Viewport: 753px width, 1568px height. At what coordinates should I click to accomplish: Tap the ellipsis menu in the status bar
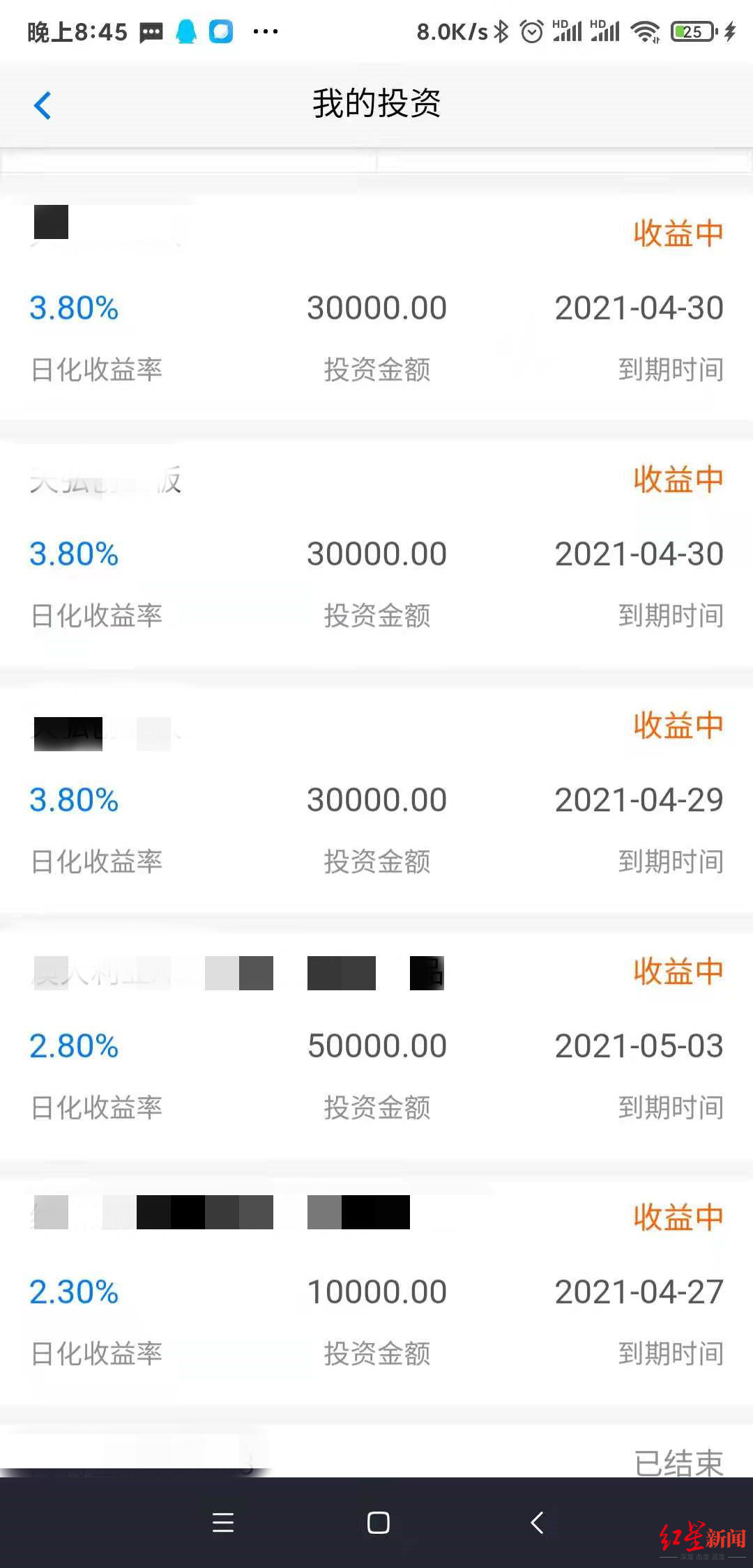pos(267,31)
